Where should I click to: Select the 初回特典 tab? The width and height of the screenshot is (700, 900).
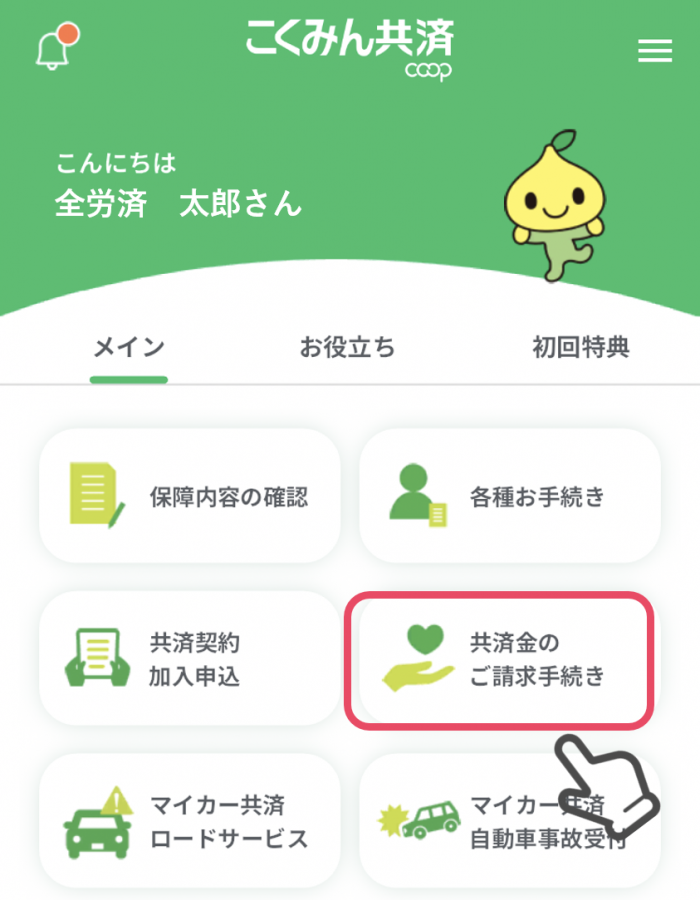(581, 348)
